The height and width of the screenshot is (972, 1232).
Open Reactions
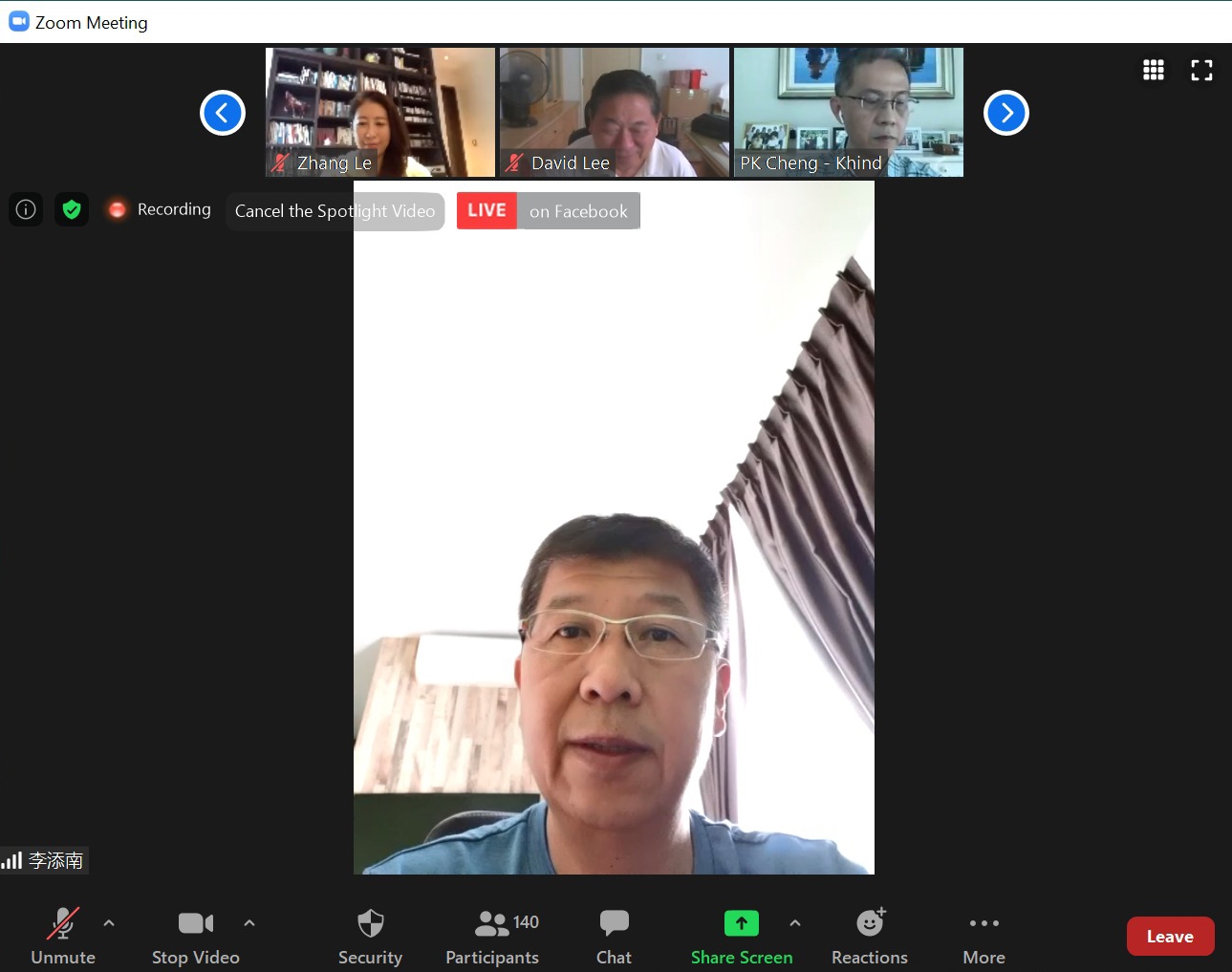coord(869,936)
